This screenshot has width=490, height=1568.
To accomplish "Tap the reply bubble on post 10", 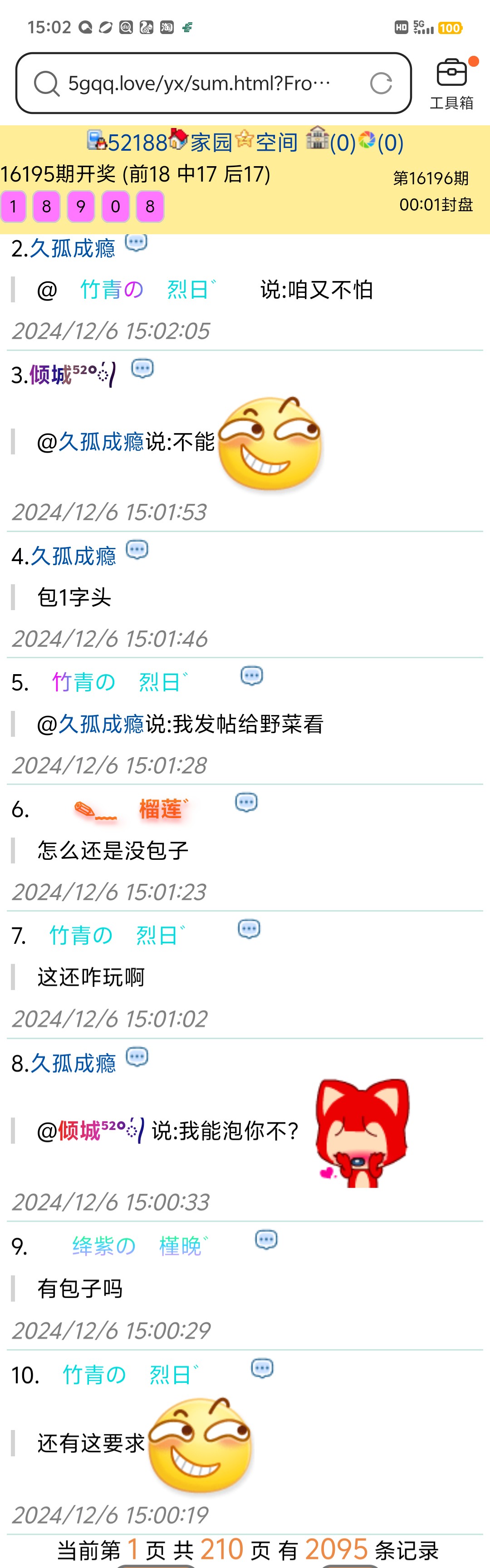I will [262, 1369].
